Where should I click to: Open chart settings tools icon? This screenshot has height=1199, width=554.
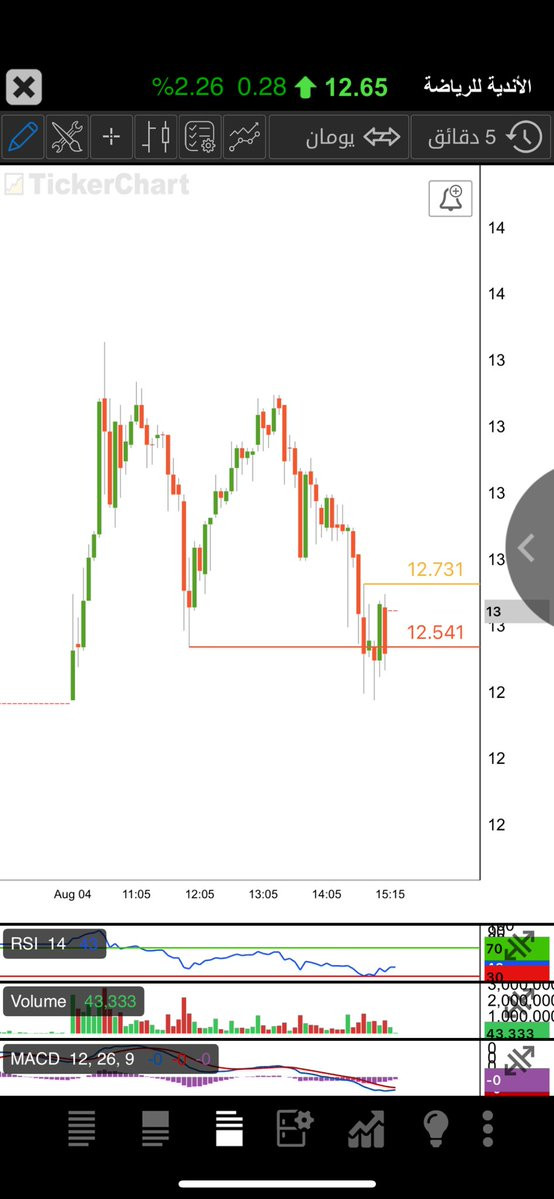pyautogui.click(x=67, y=137)
